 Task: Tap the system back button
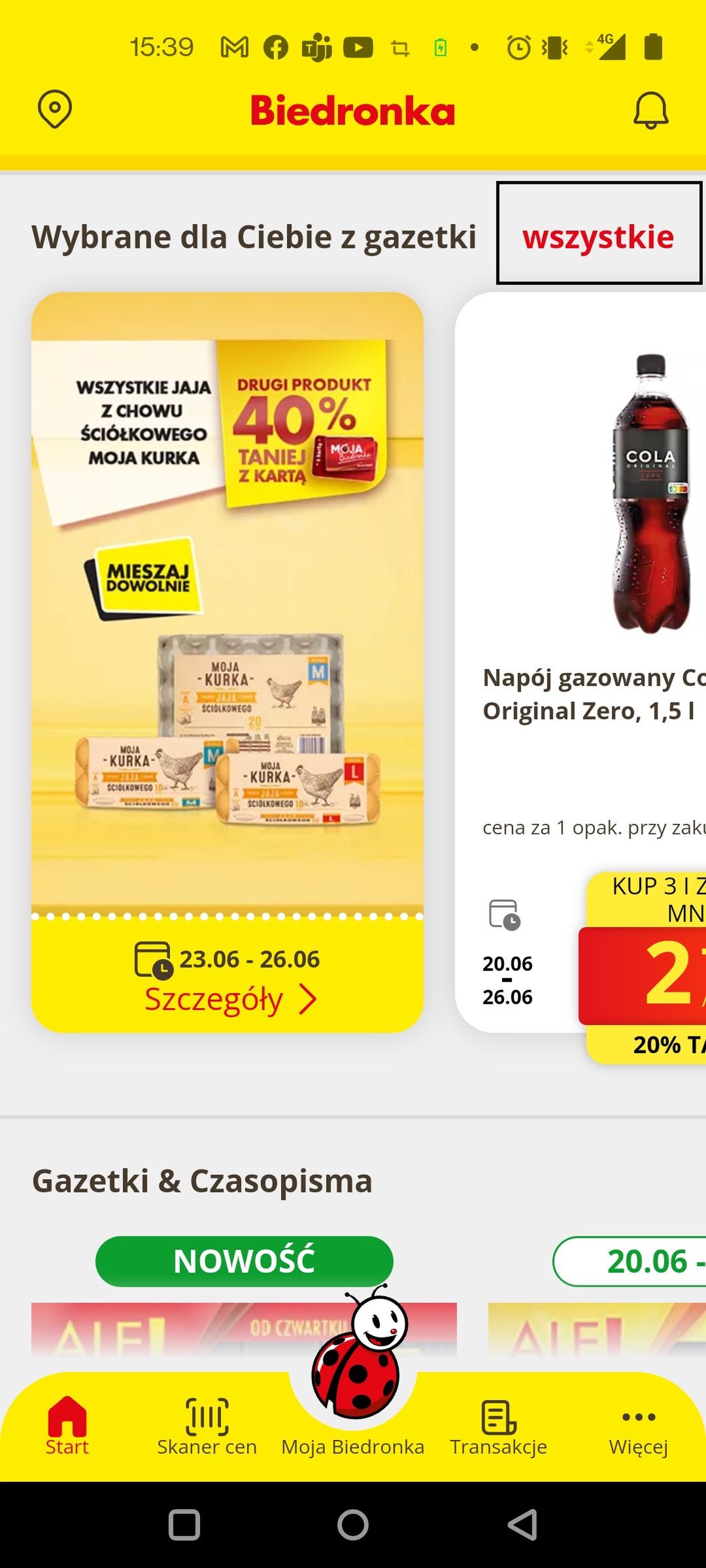pyautogui.click(x=522, y=1525)
